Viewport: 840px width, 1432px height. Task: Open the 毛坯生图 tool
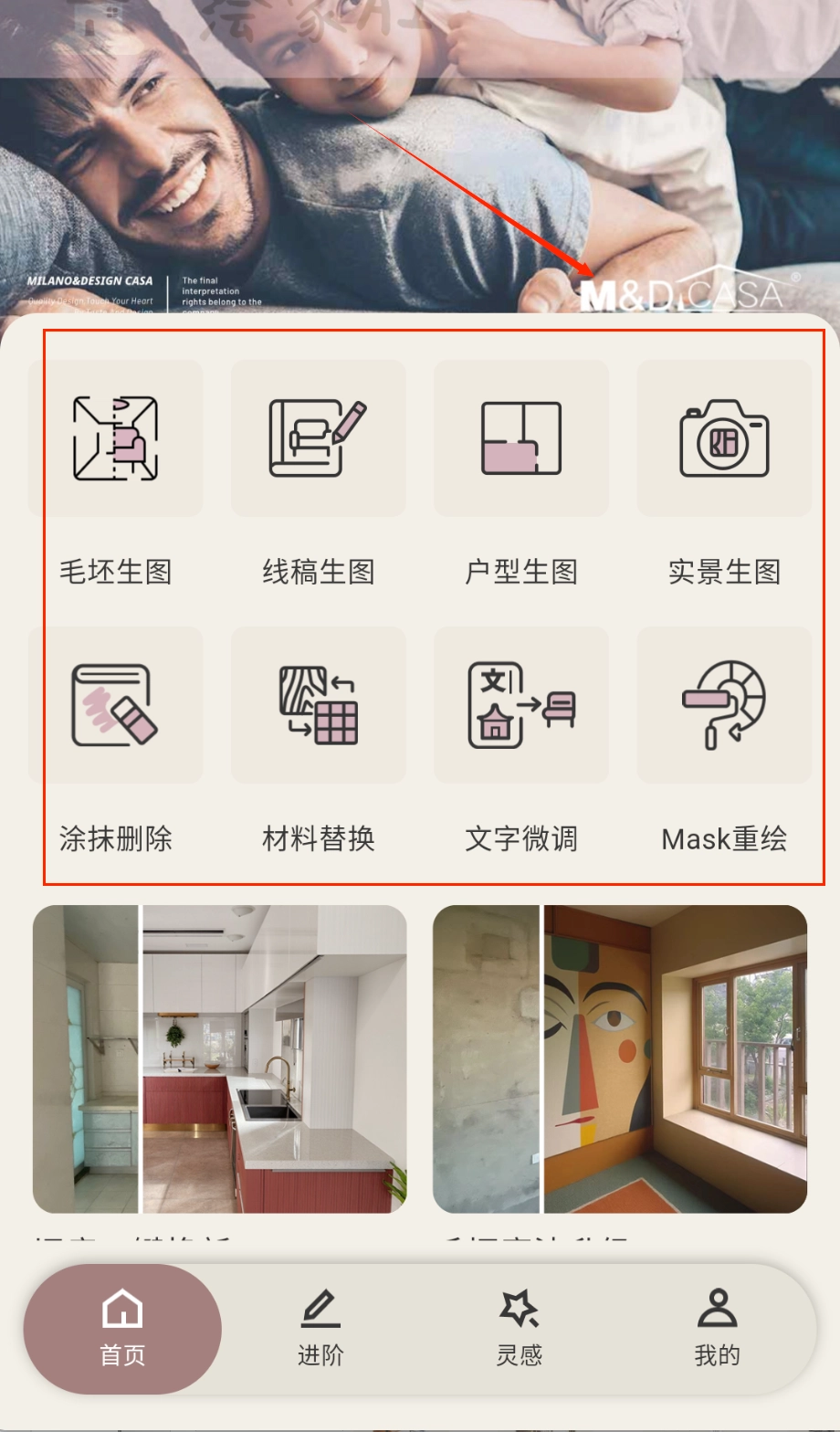coord(116,438)
